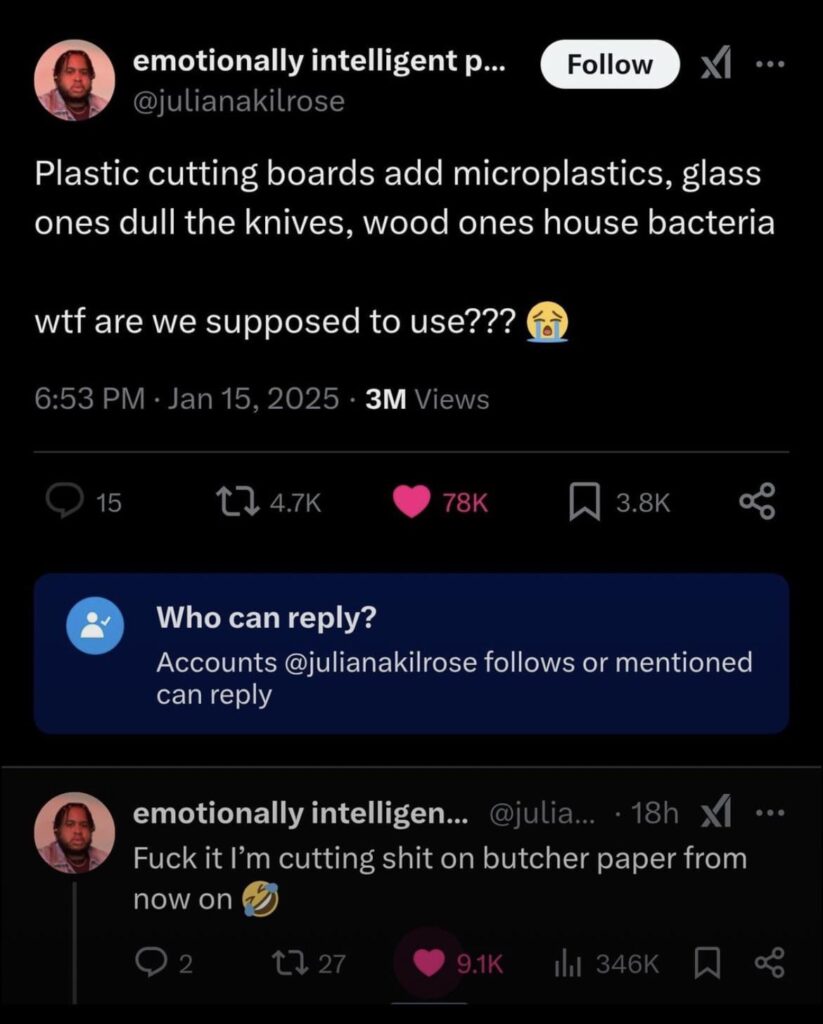The image size is (823, 1024).
Task: Open the more options menu on the main tweet
Action: (772, 63)
